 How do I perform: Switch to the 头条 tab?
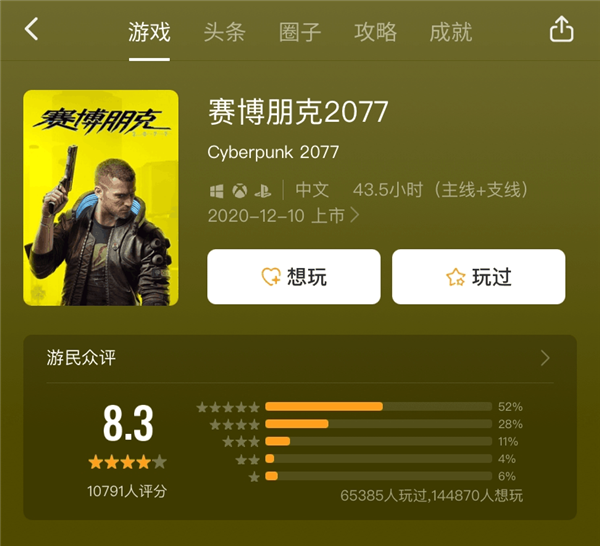(x=224, y=32)
